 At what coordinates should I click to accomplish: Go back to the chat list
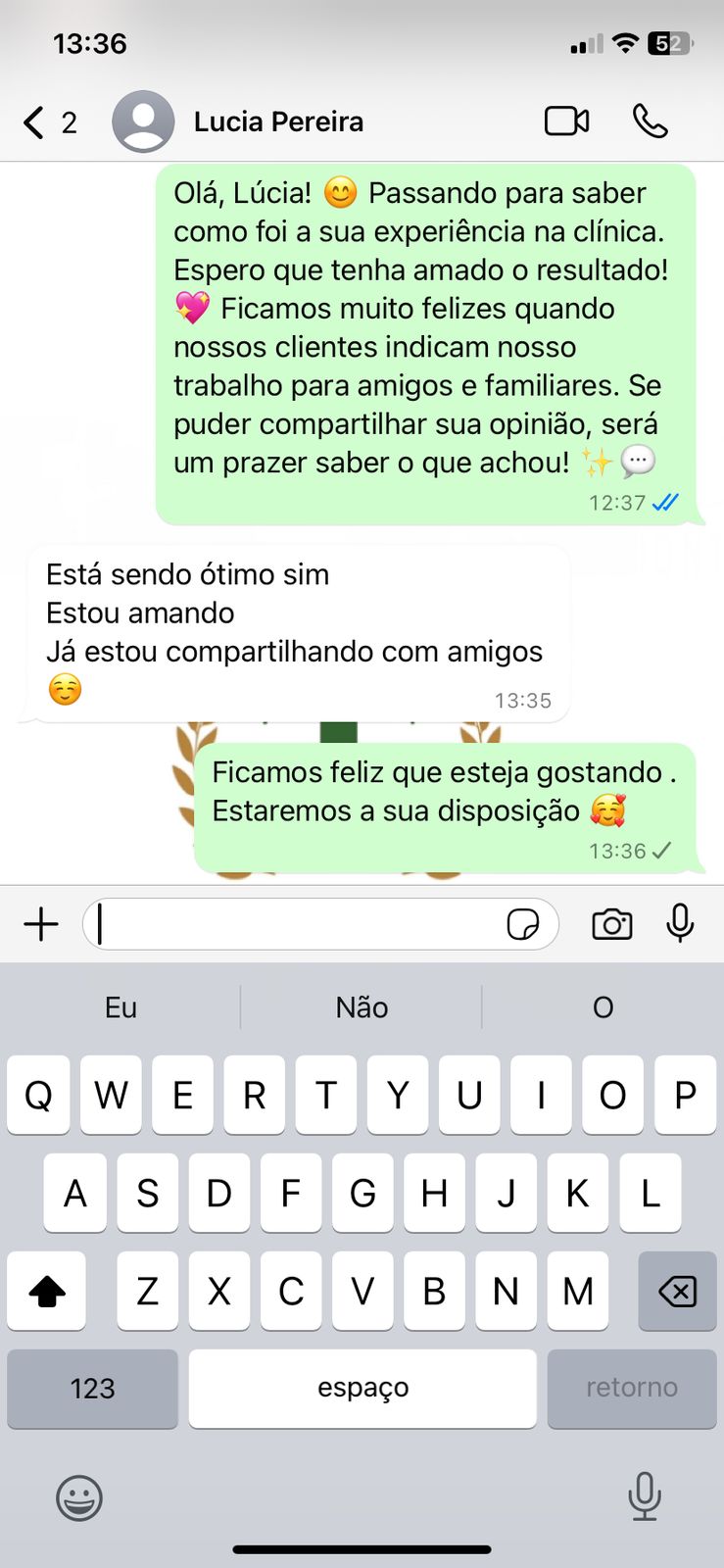point(35,122)
